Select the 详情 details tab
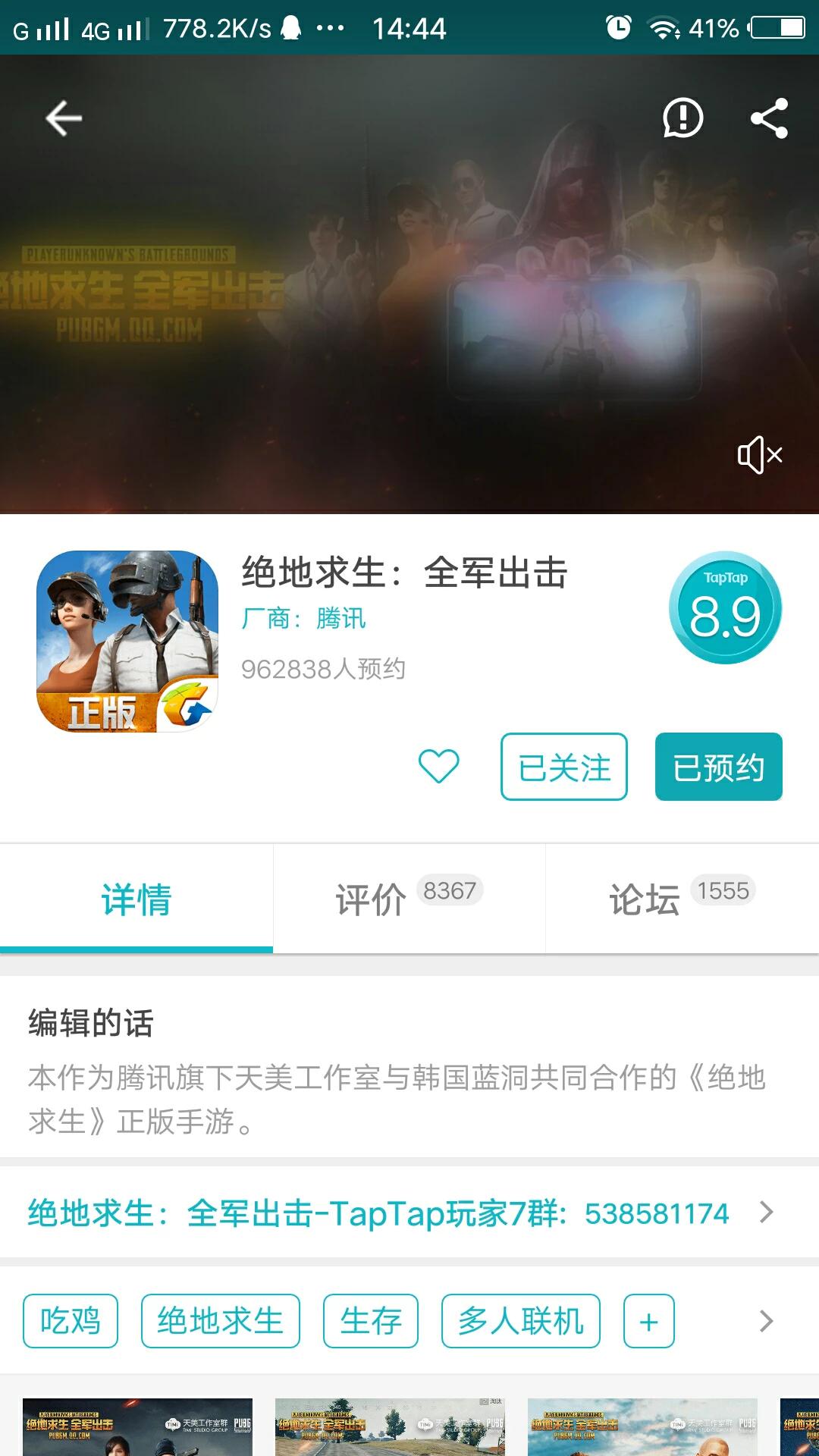The width and height of the screenshot is (819, 1456). (136, 899)
